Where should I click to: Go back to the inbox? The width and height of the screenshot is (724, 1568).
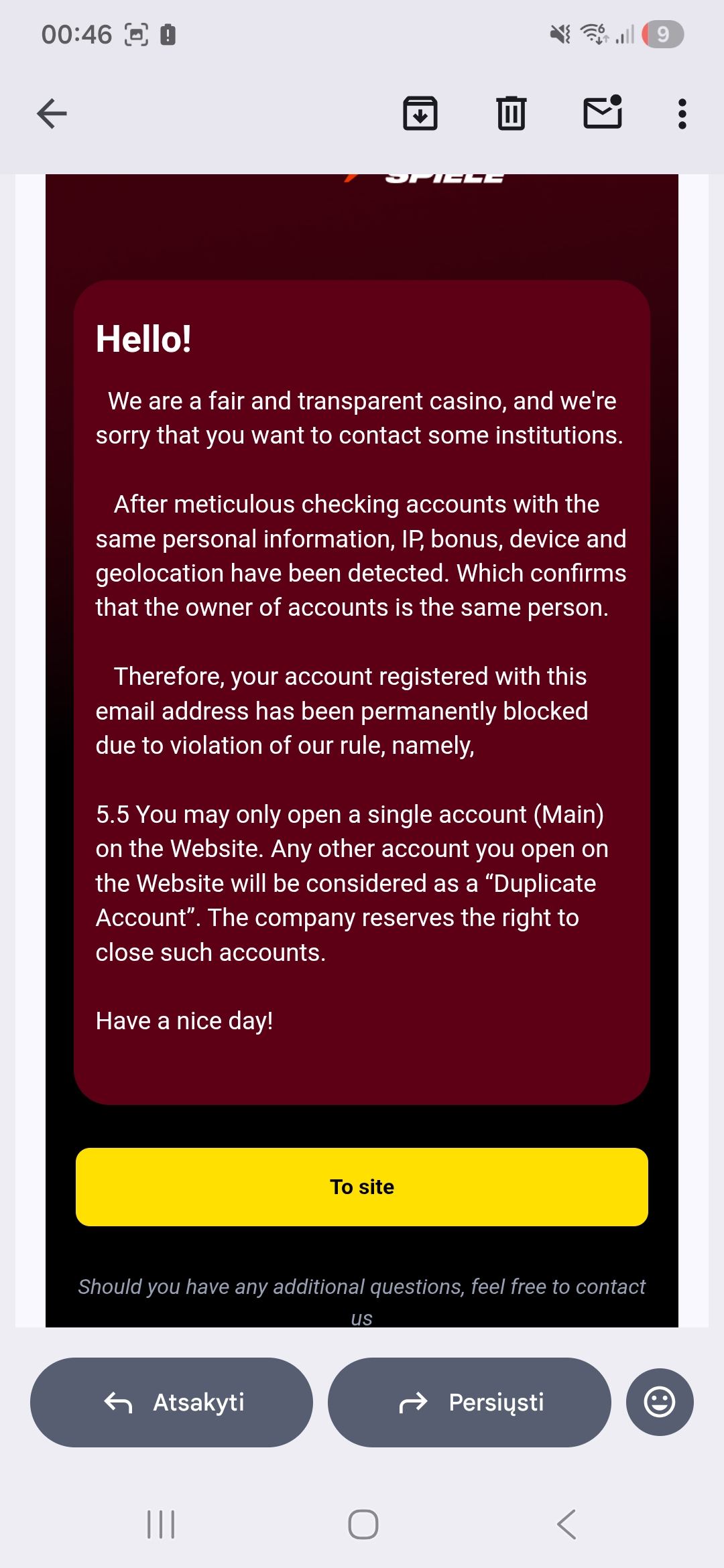click(x=52, y=113)
